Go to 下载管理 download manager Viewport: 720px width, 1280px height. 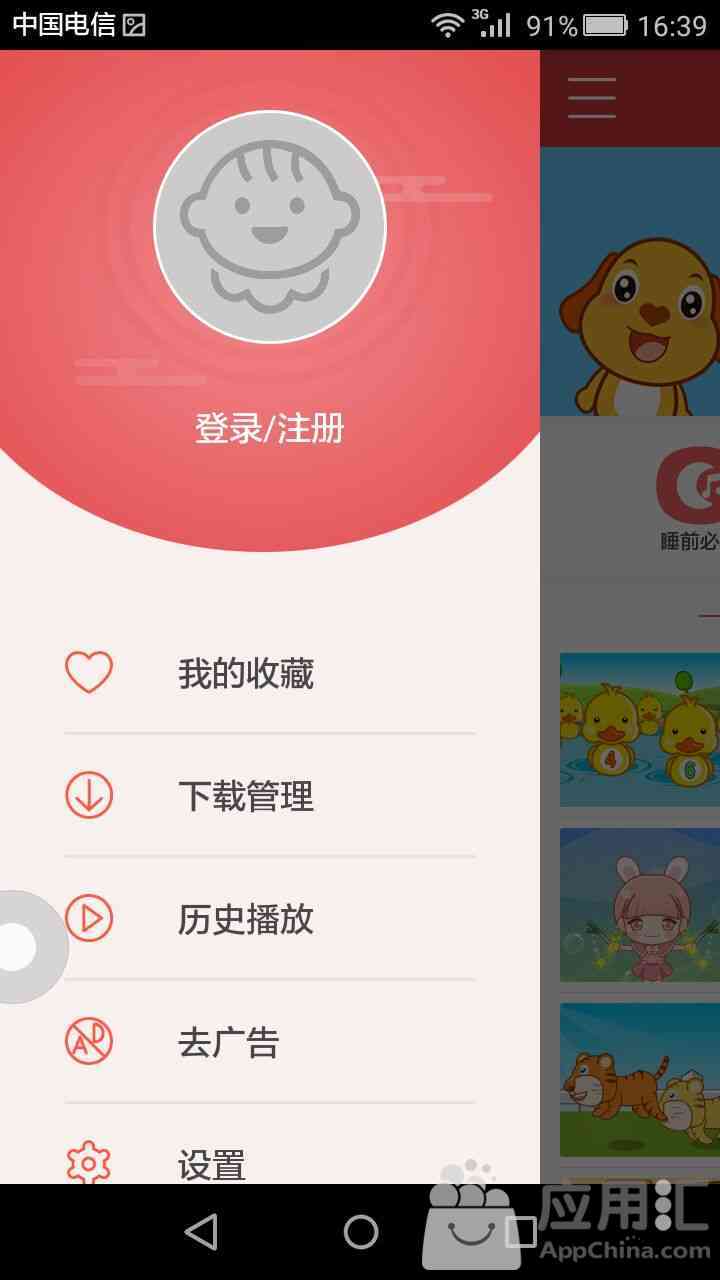(270, 796)
